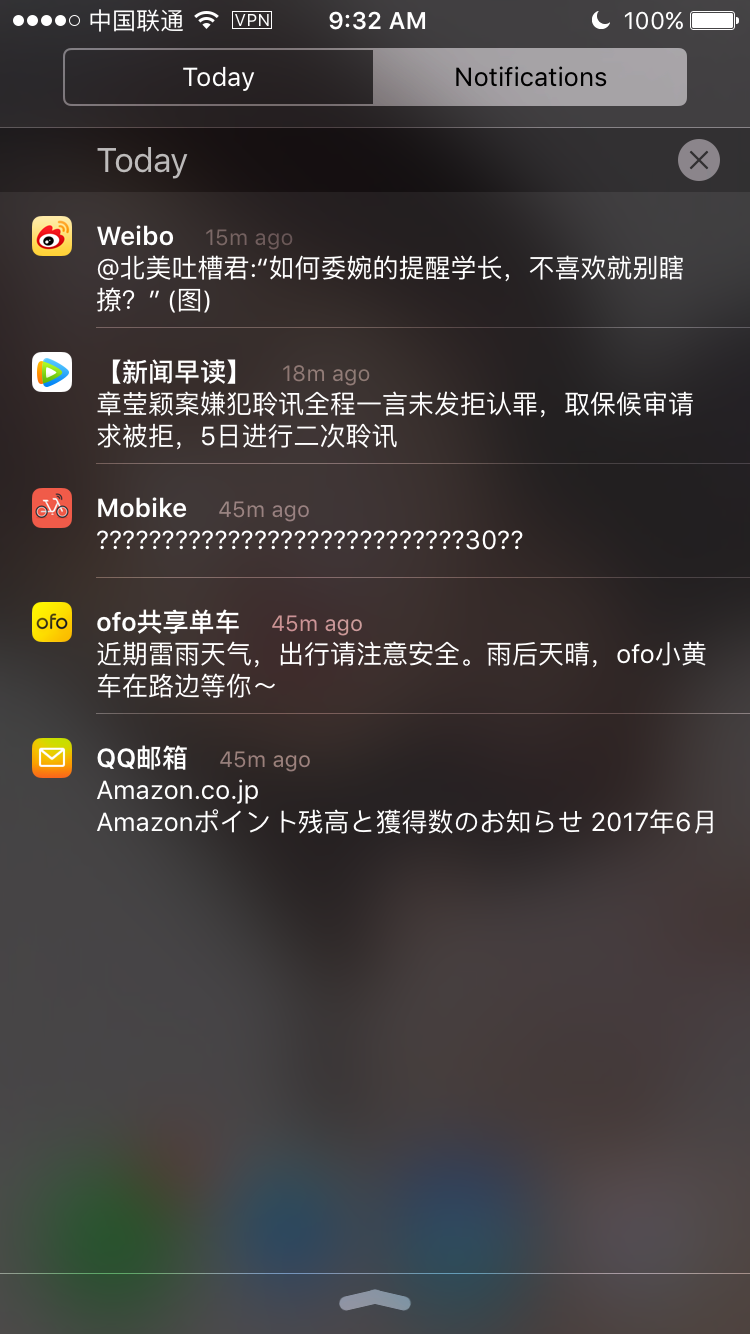Clear today's notifications with the X button
Viewport: 750px width, 1334px height.
coord(698,160)
